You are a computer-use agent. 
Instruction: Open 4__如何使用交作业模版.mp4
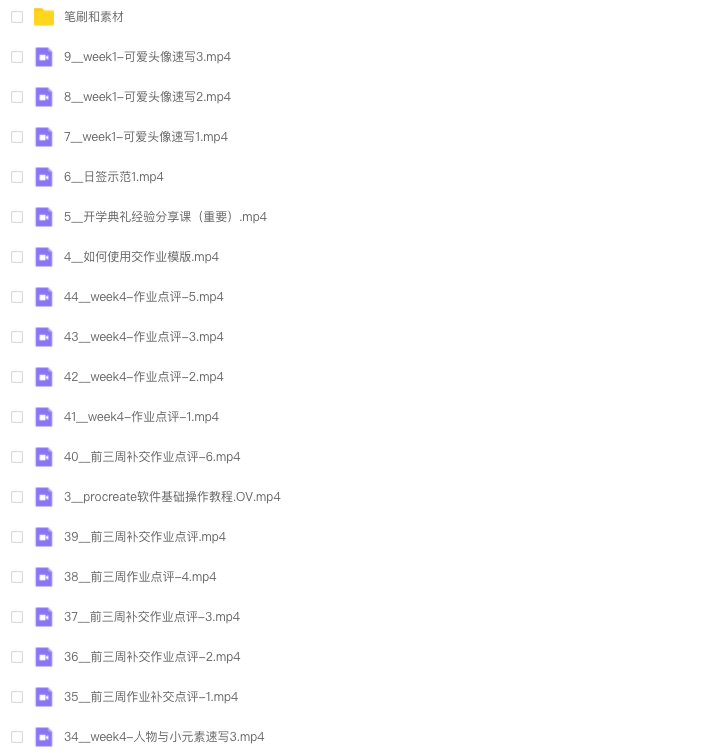click(x=141, y=257)
